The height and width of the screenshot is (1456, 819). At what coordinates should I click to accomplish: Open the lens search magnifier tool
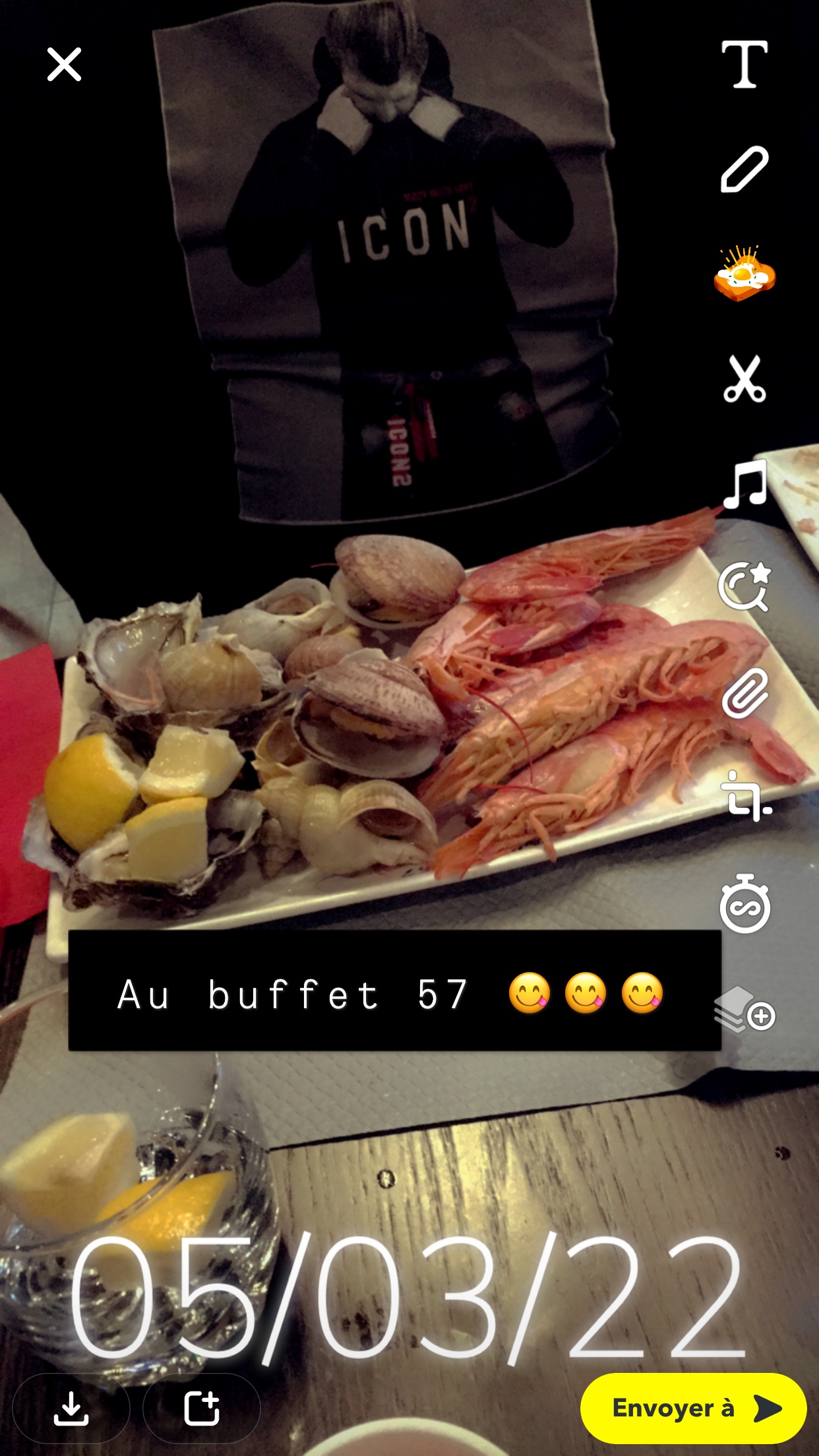[x=744, y=587]
